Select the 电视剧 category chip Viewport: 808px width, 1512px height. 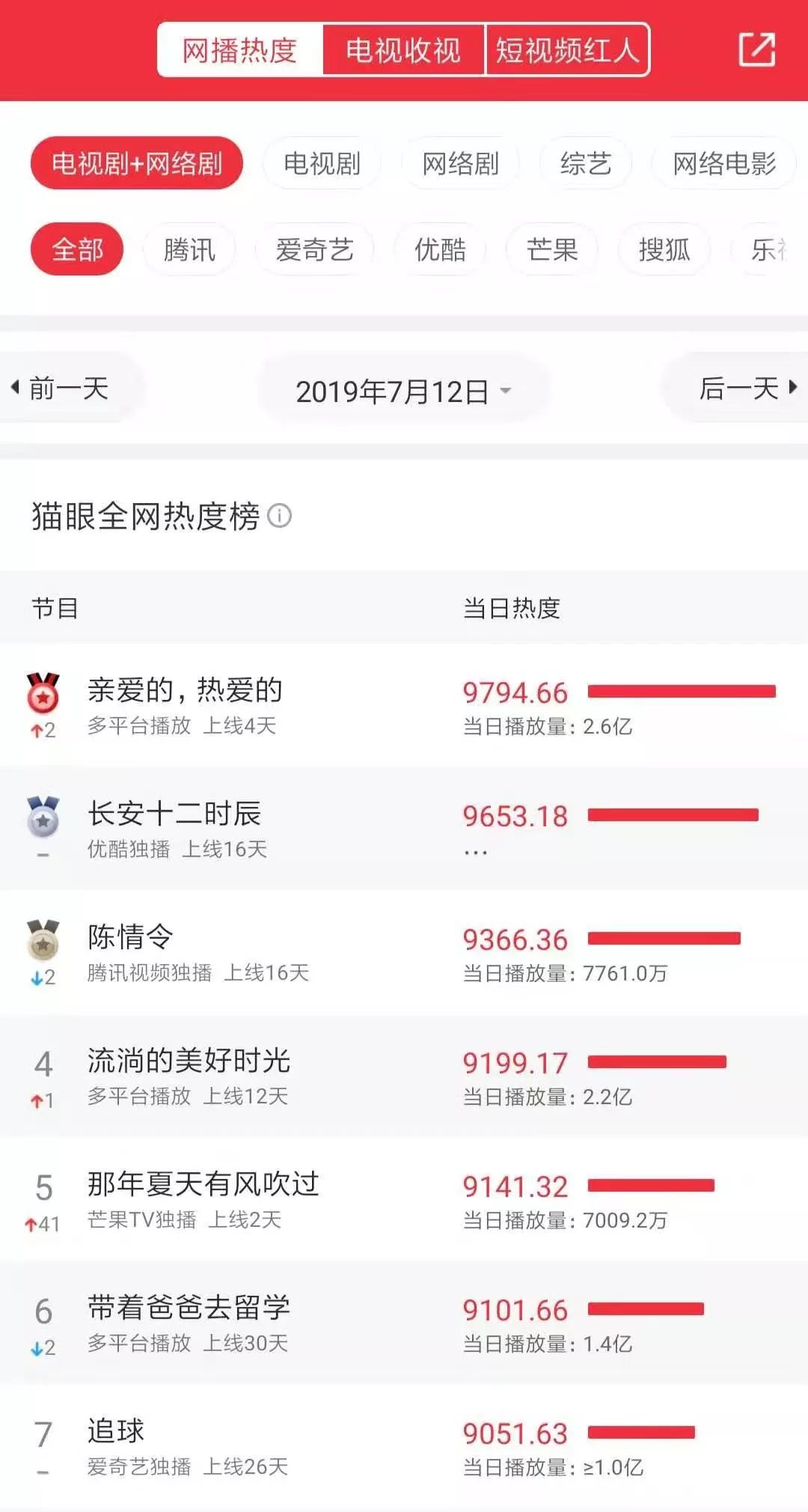coord(322,163)
